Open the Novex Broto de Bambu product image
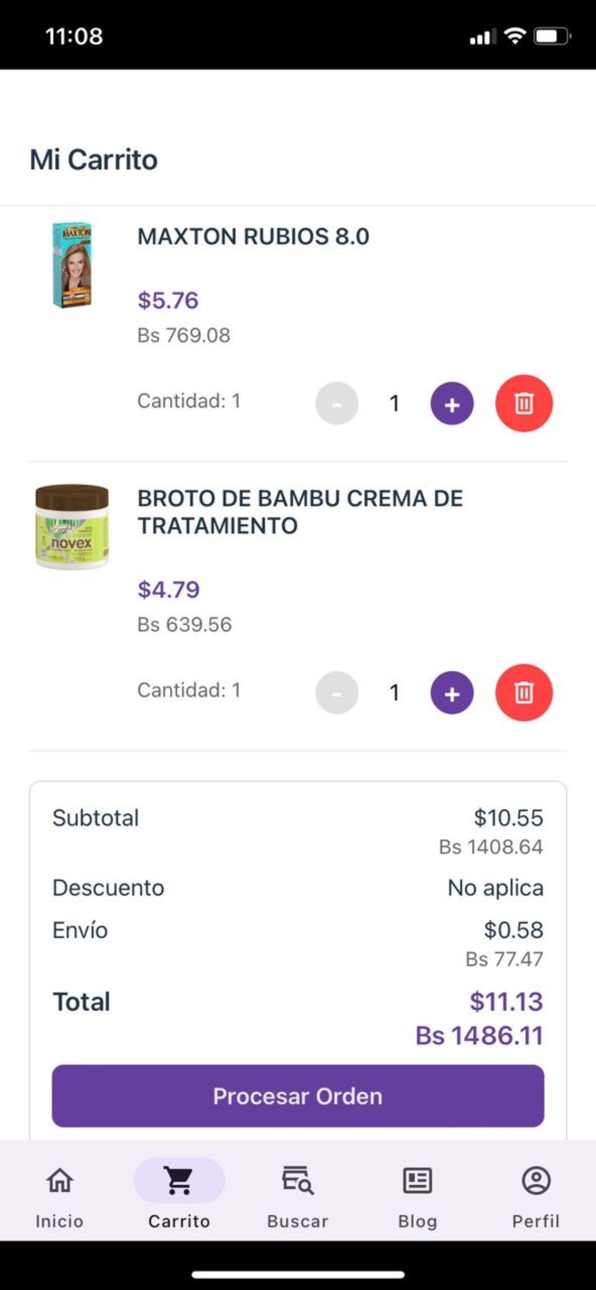The height and width of the screenshot is (1290, 596). tap(72, 527)
